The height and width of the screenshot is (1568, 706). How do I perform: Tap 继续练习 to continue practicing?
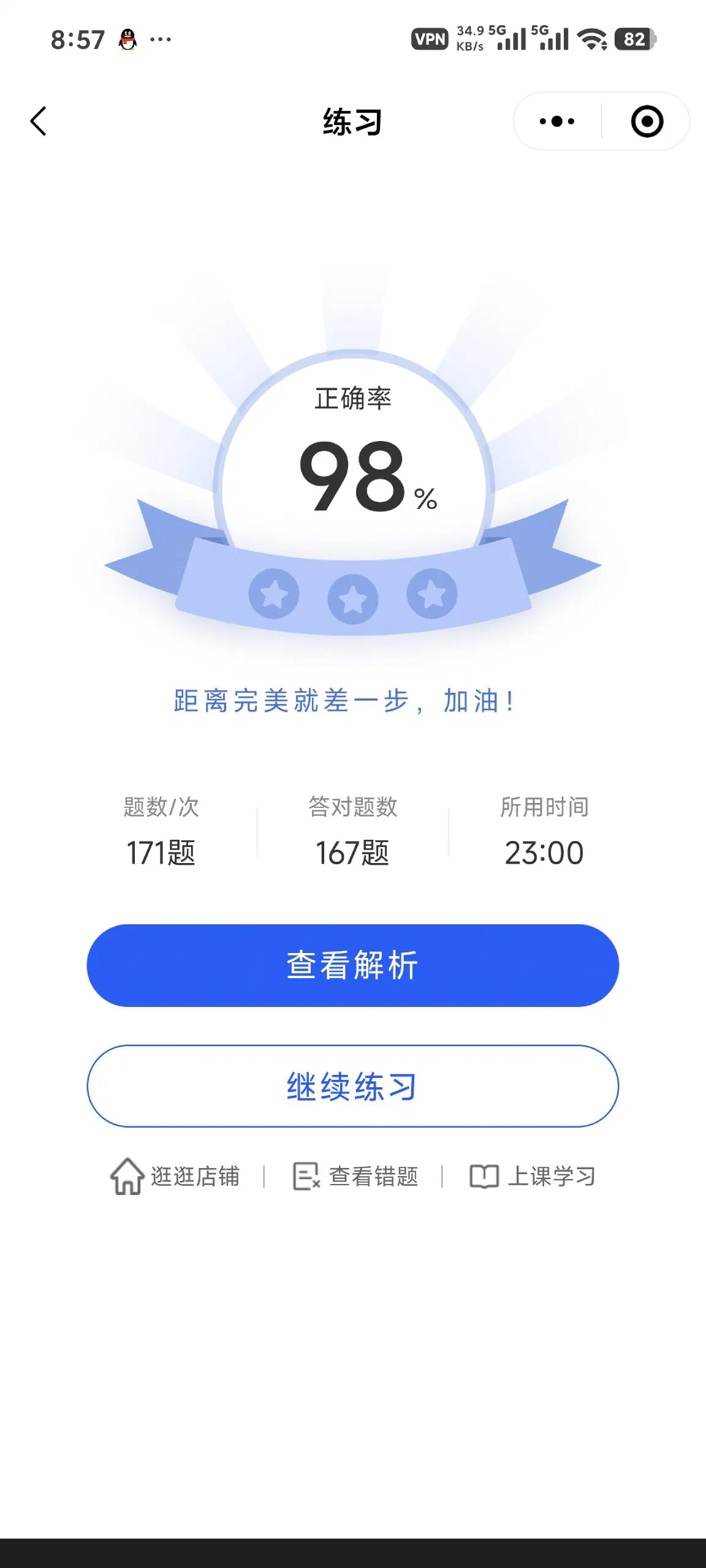pyautogui.click(x=353, y=1085)
